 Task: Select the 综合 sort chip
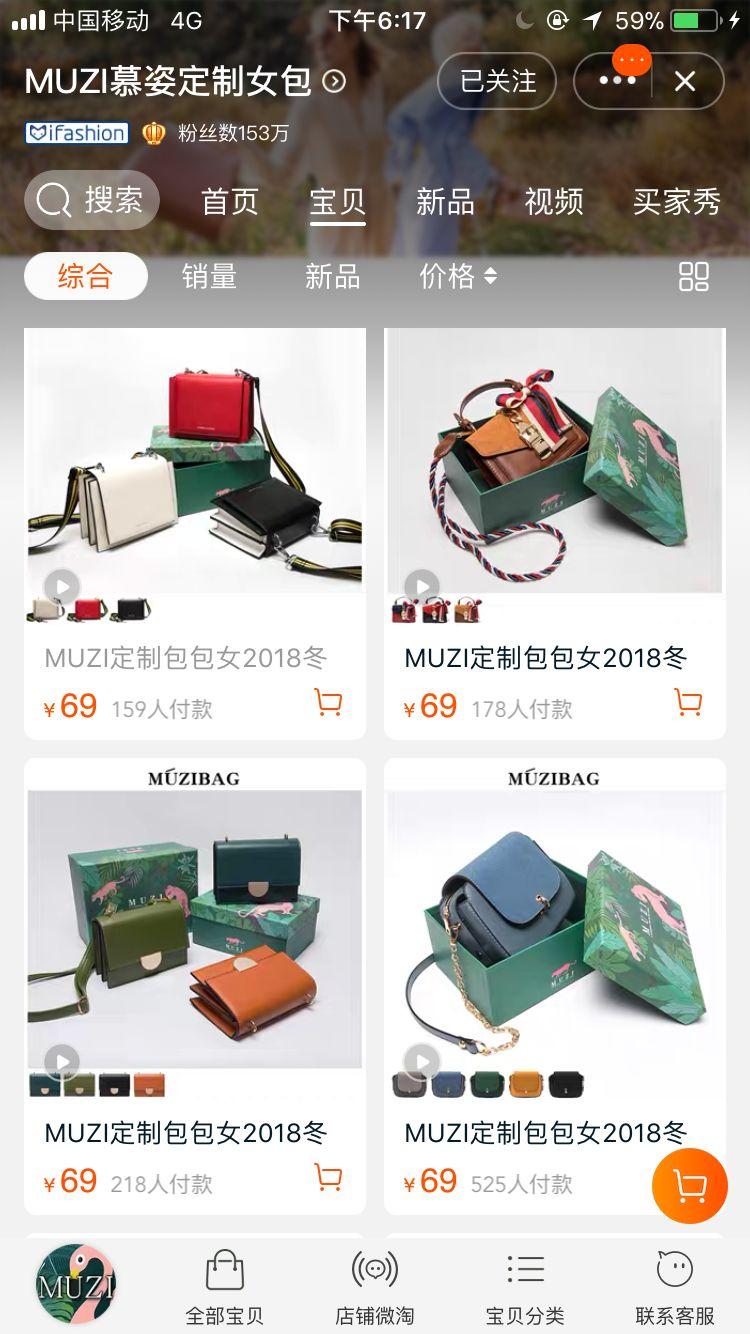86,277
